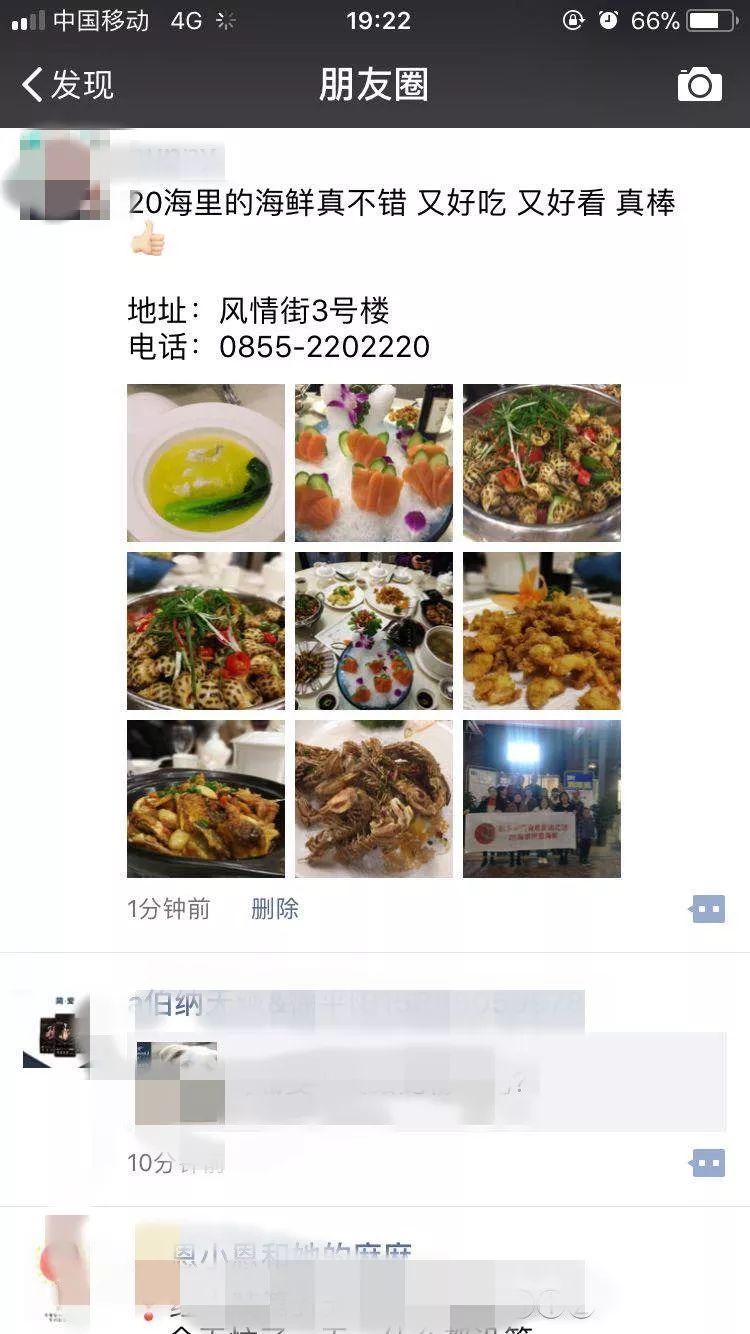Image resolution: width=750 pixels, height=1334 pixels.
Task: Open the salmon sashimi platter photo
Action: click(x=374, y=463)
